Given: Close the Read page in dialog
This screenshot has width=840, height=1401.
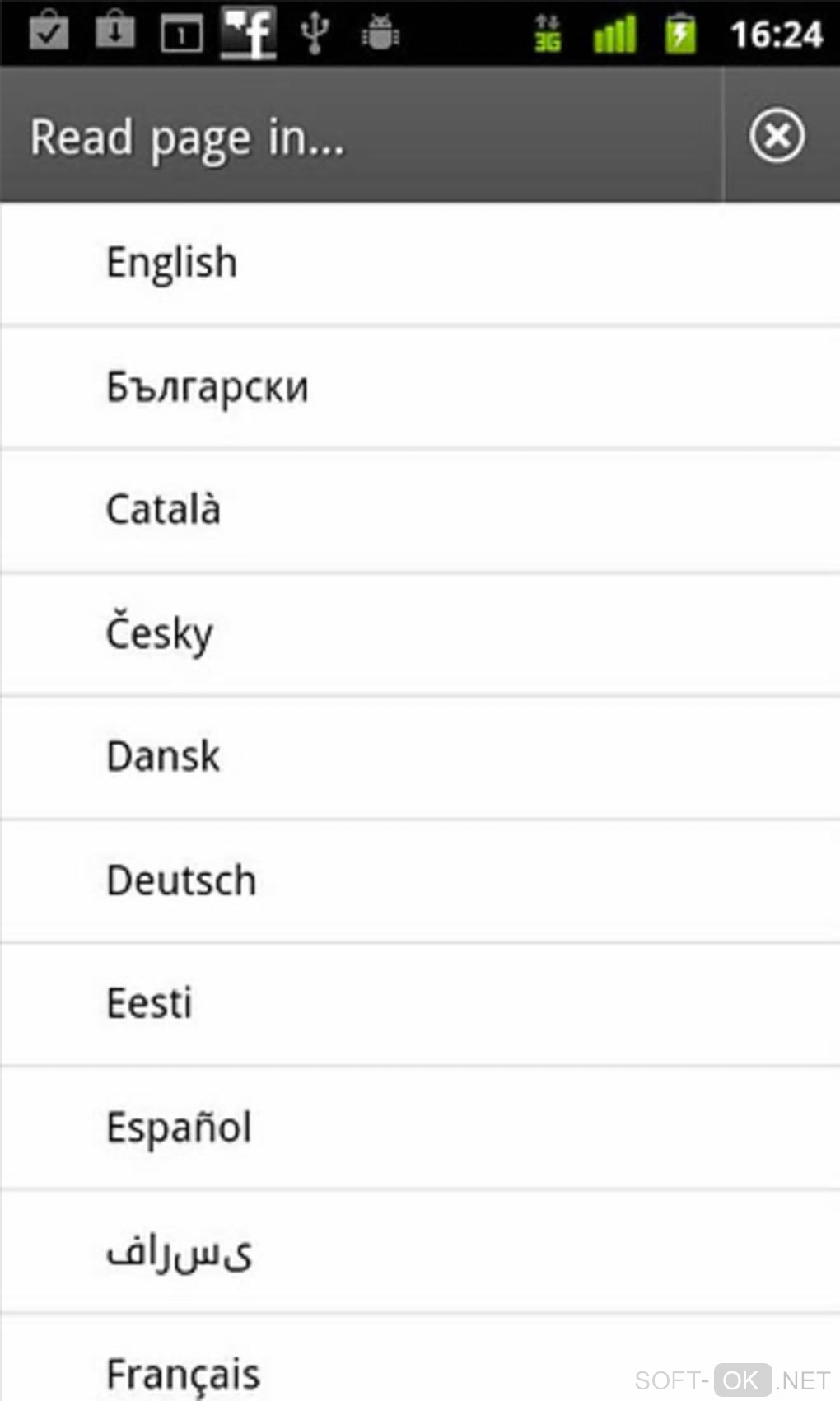Looking at the screenshot, I should [x=777, y=136].
